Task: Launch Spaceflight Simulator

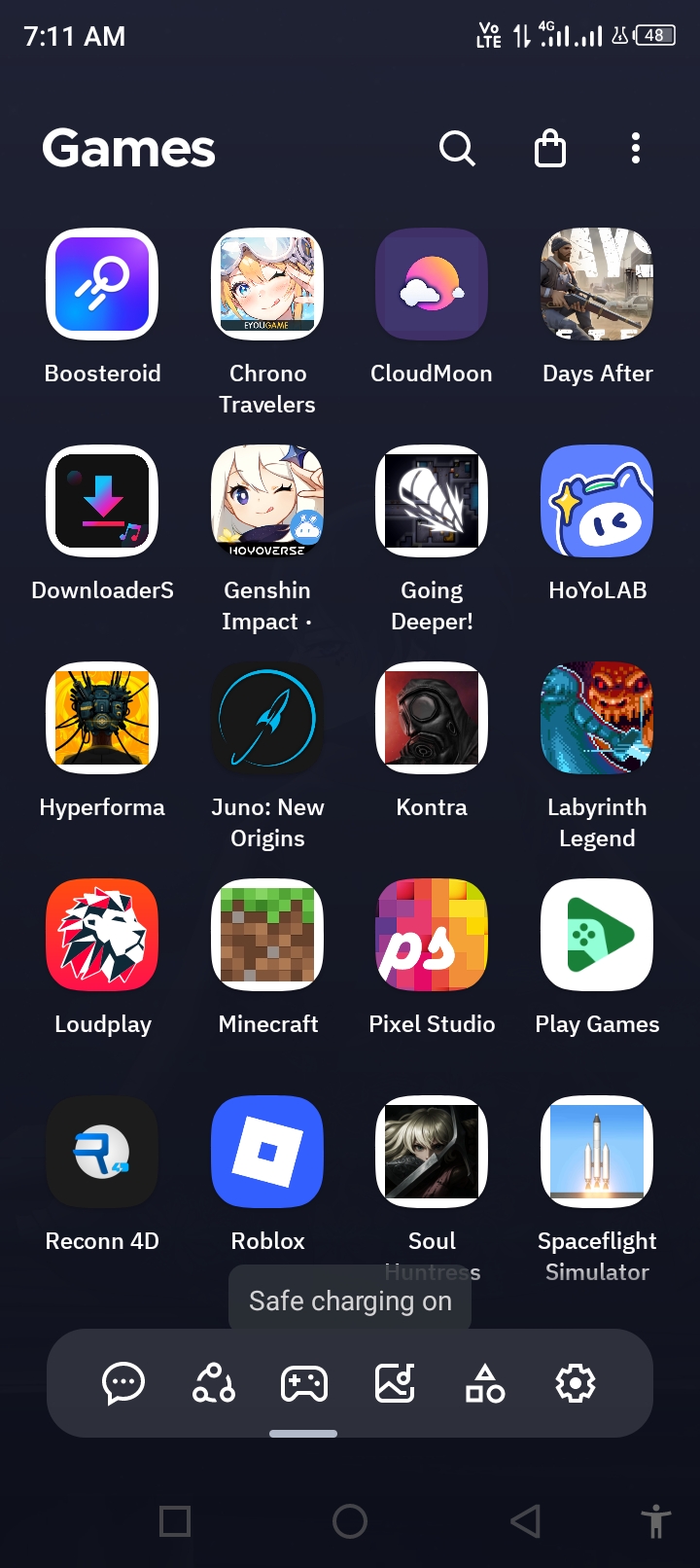Action: [597, 1152]
